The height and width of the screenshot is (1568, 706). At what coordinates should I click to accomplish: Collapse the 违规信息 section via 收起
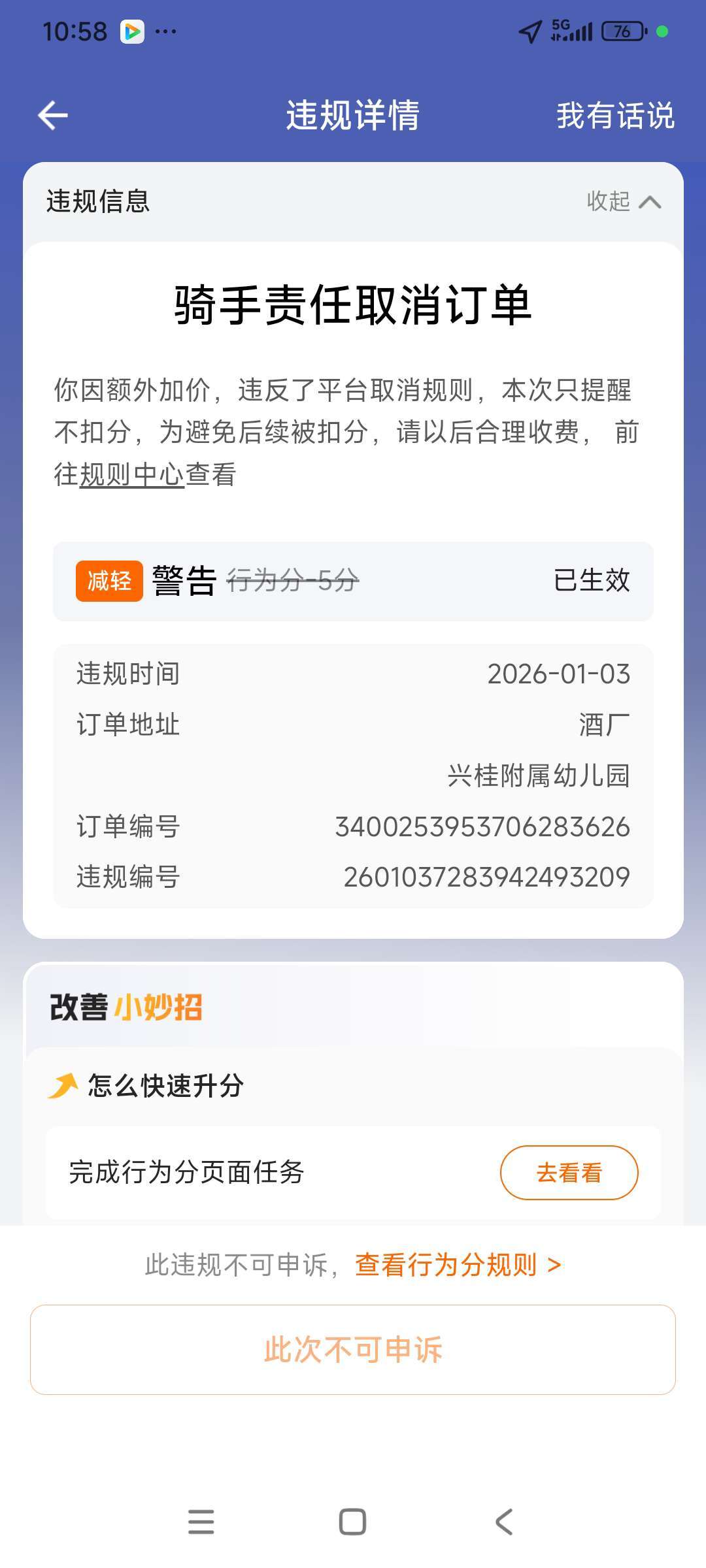(x=624, y=201)
